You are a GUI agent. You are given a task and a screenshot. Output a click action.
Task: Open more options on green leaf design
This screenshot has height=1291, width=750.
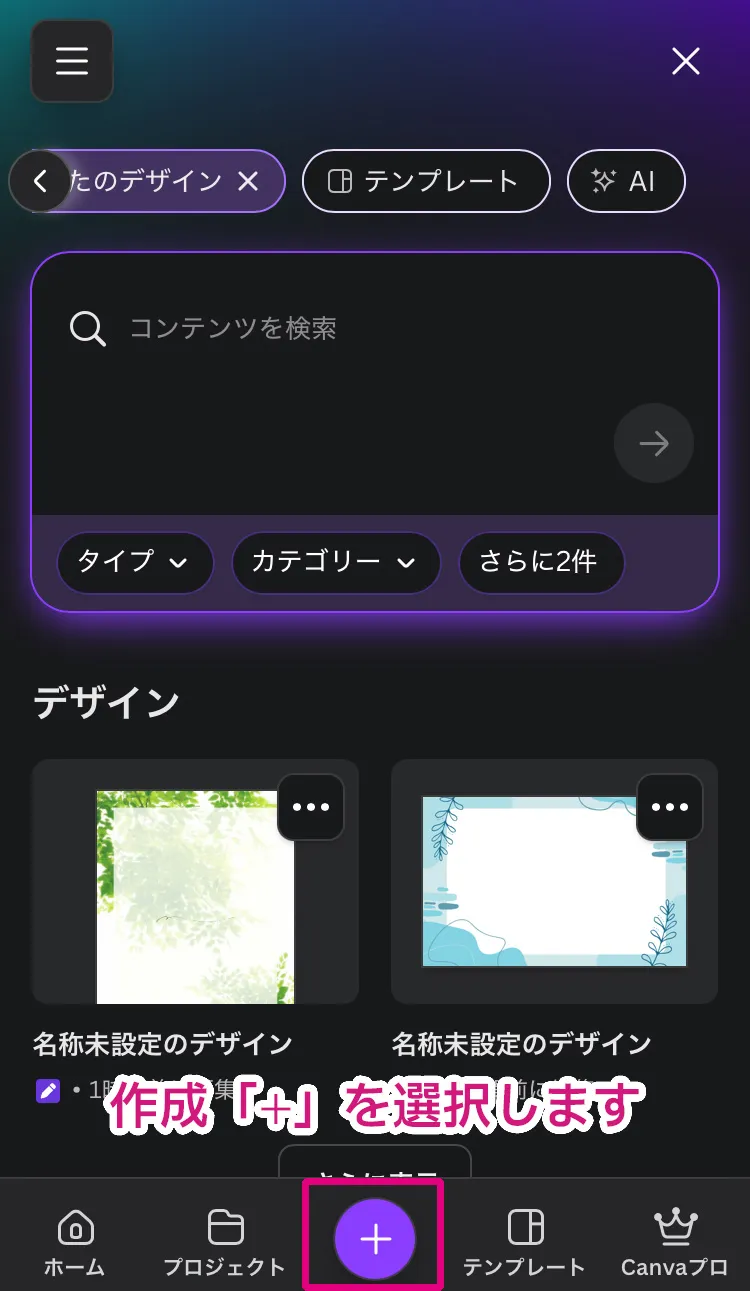(x=311, y=807)
